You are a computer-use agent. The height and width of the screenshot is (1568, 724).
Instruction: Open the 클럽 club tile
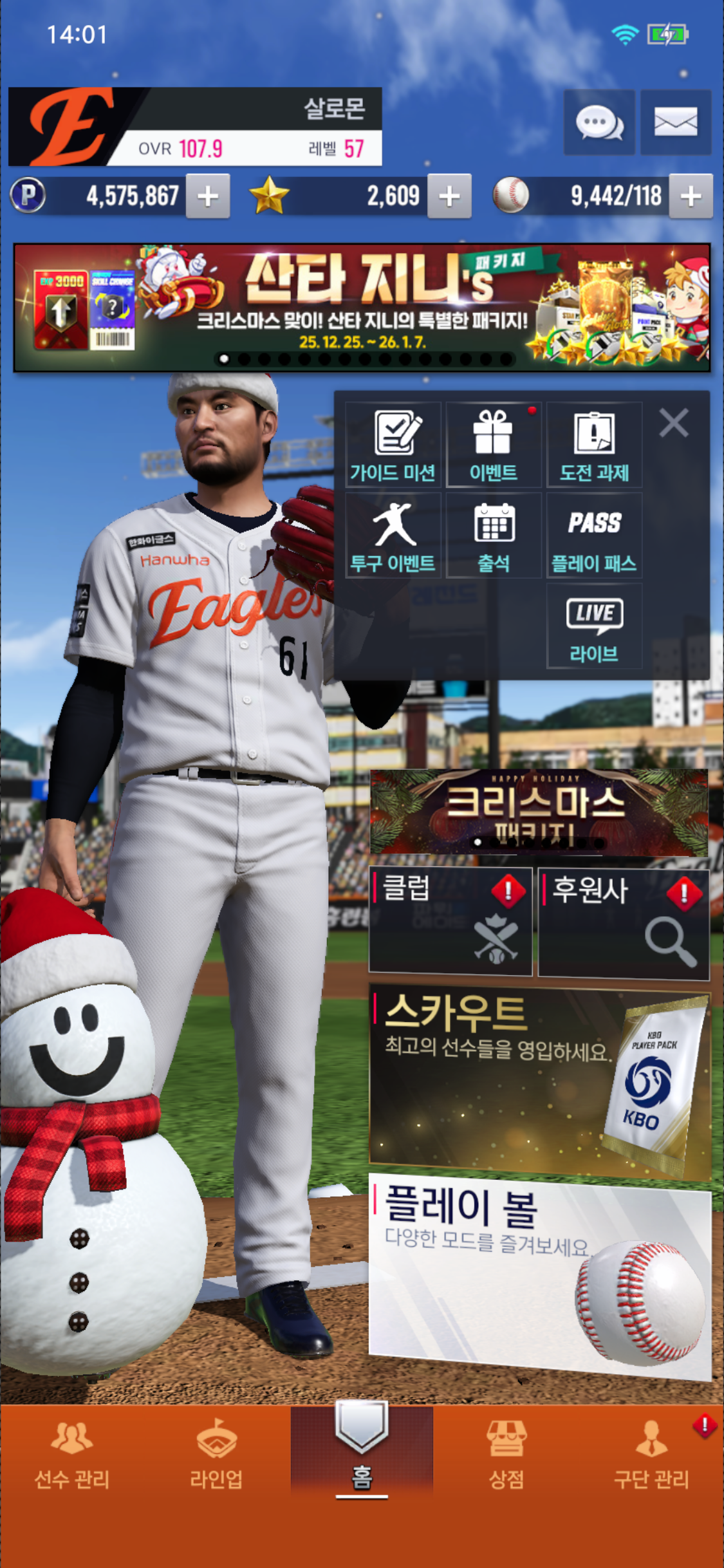pyautogui.click(x=450, y=920)
